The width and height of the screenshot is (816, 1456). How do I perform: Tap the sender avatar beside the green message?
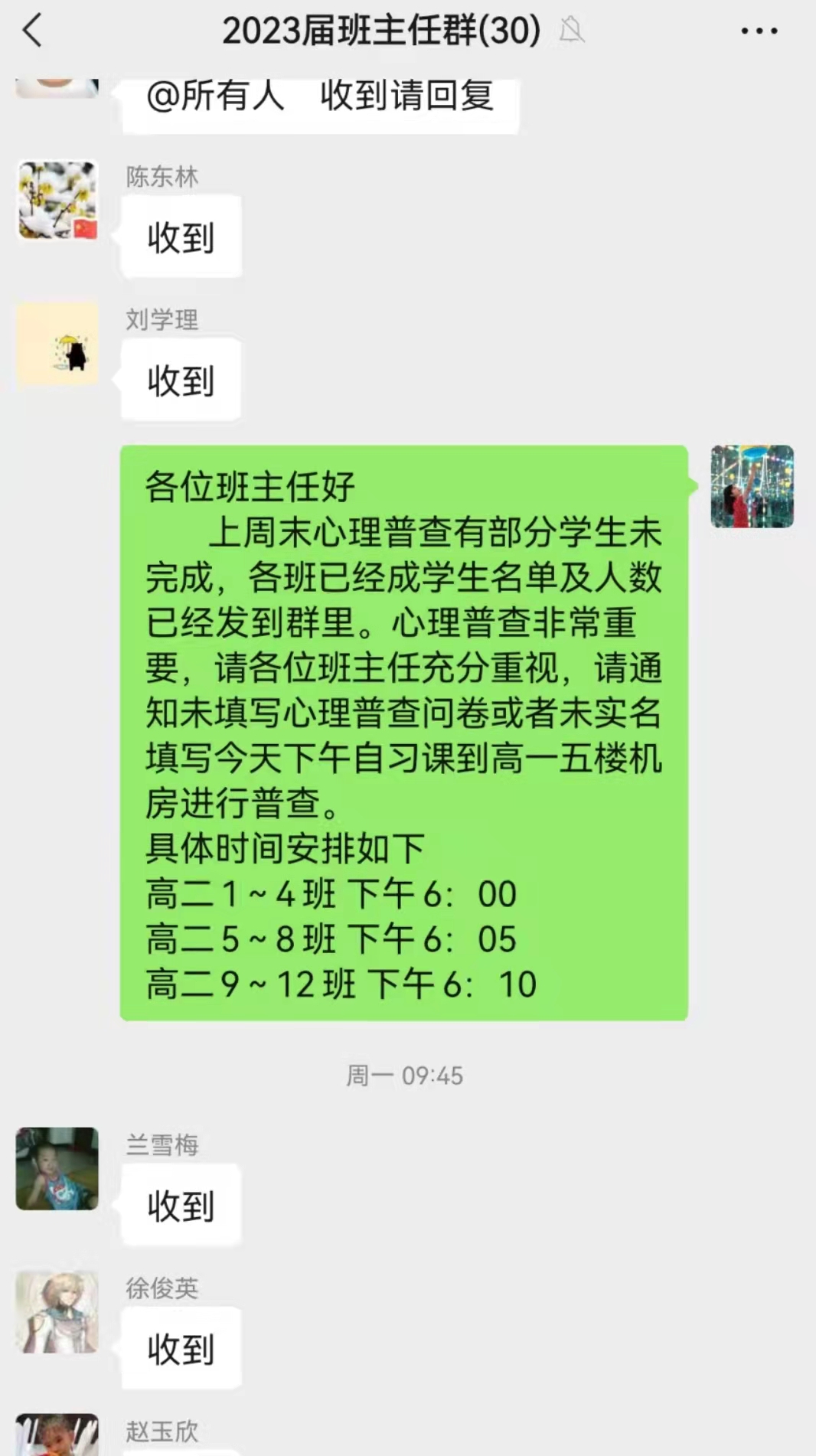pyautogui.click(x=752, y=487)
